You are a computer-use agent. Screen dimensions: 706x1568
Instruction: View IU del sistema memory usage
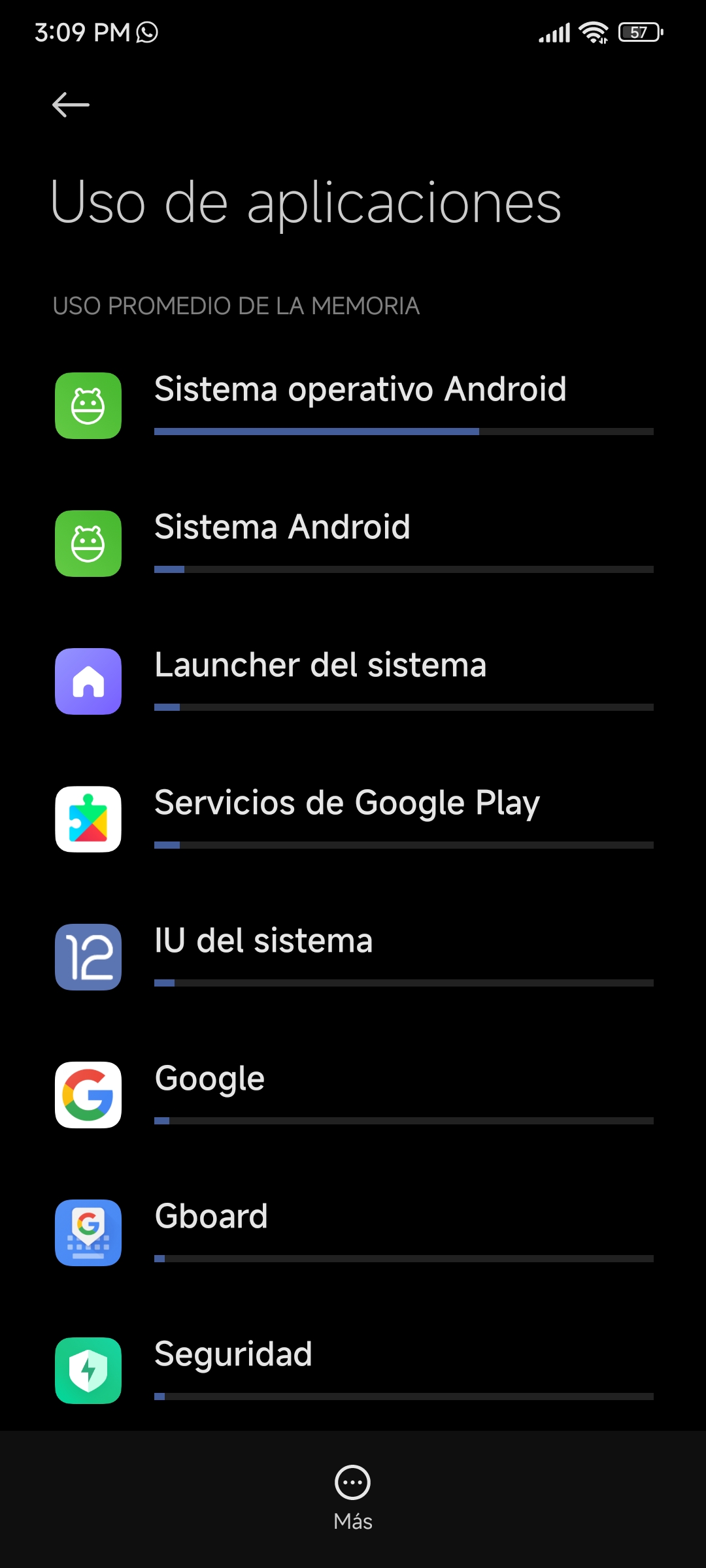coord(353,957)
